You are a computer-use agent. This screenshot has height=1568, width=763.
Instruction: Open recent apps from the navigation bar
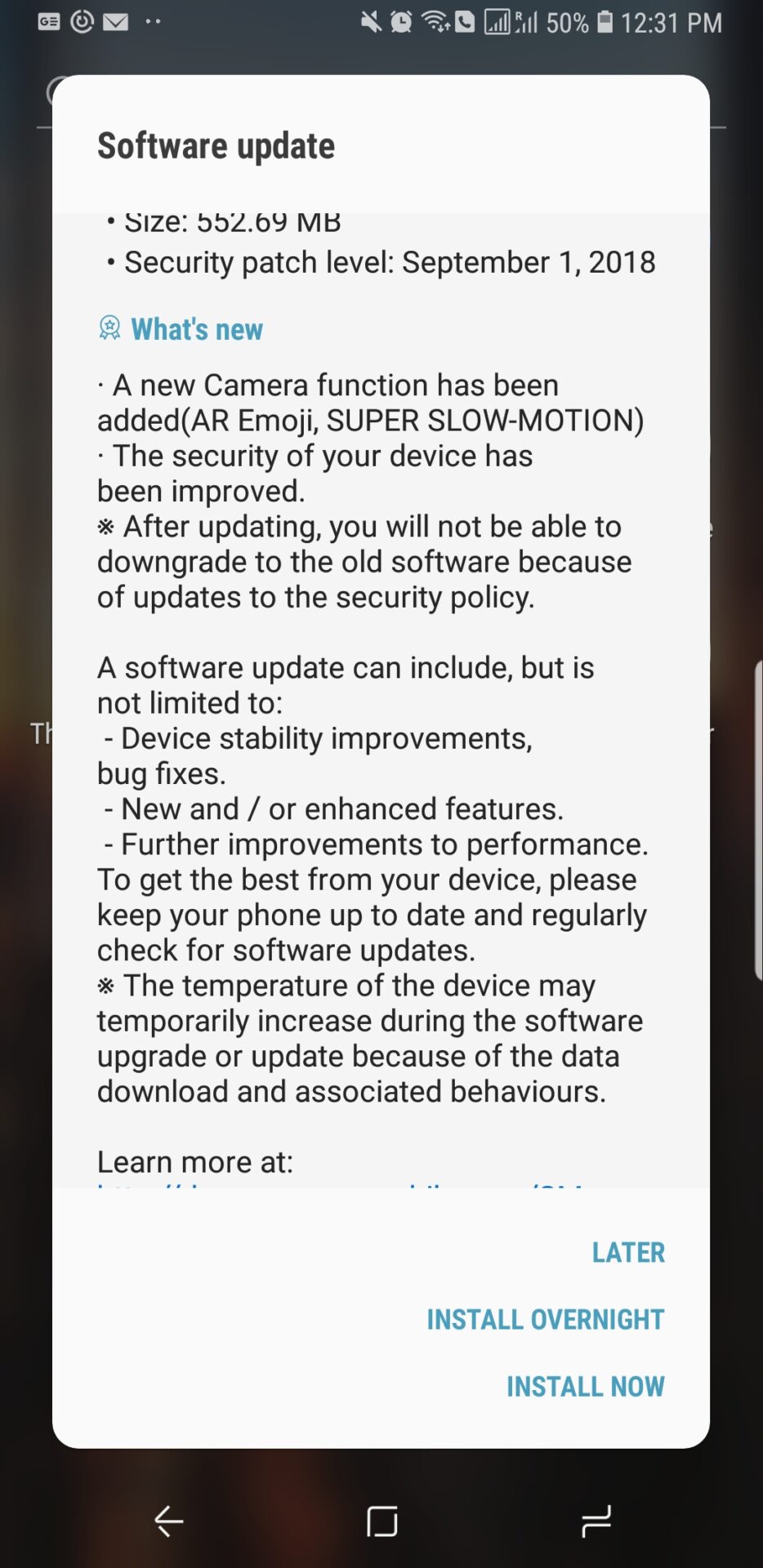596,1521
